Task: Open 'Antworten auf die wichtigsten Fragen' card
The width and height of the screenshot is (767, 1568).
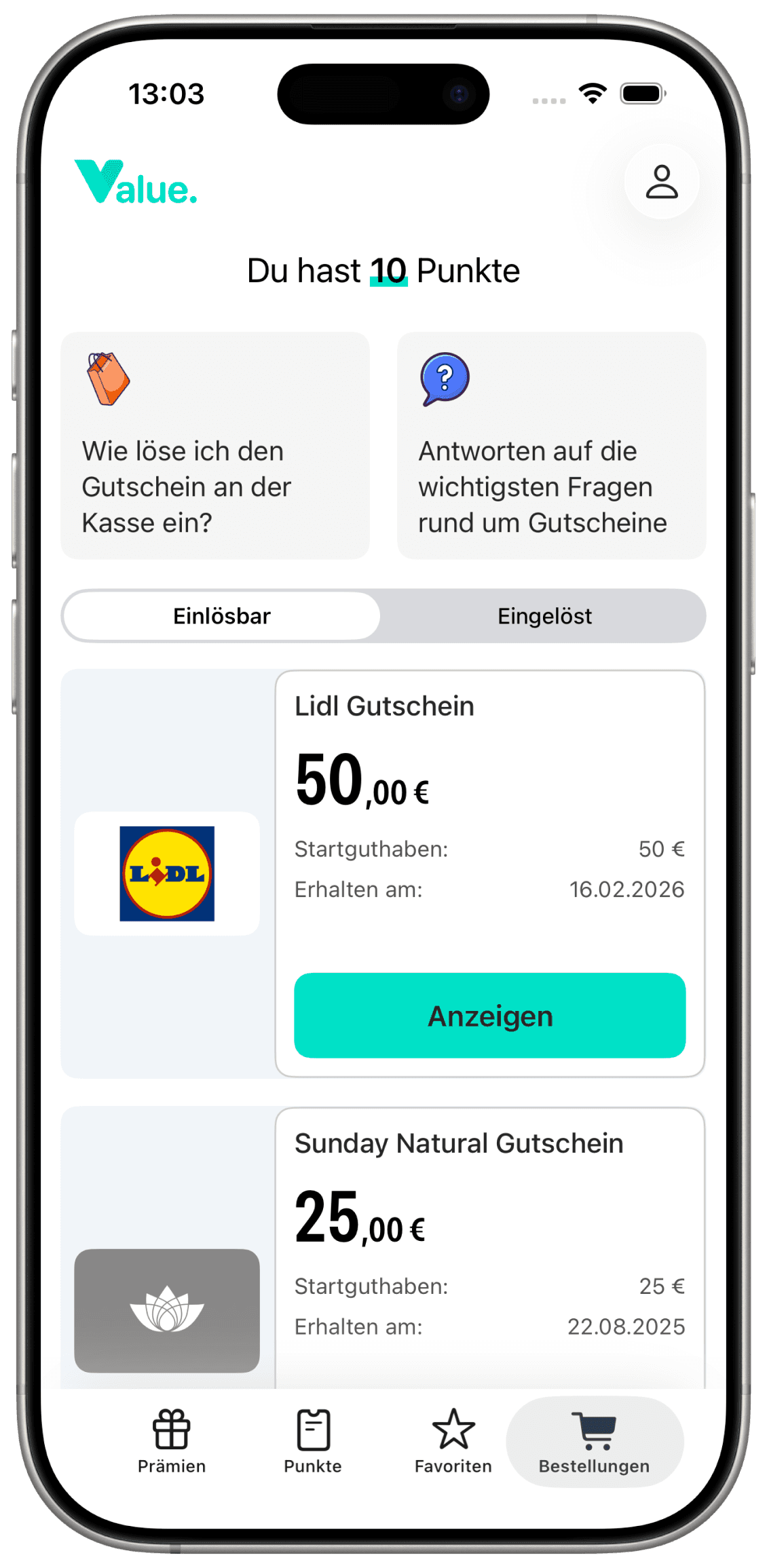Action: (x=551, y=446)
